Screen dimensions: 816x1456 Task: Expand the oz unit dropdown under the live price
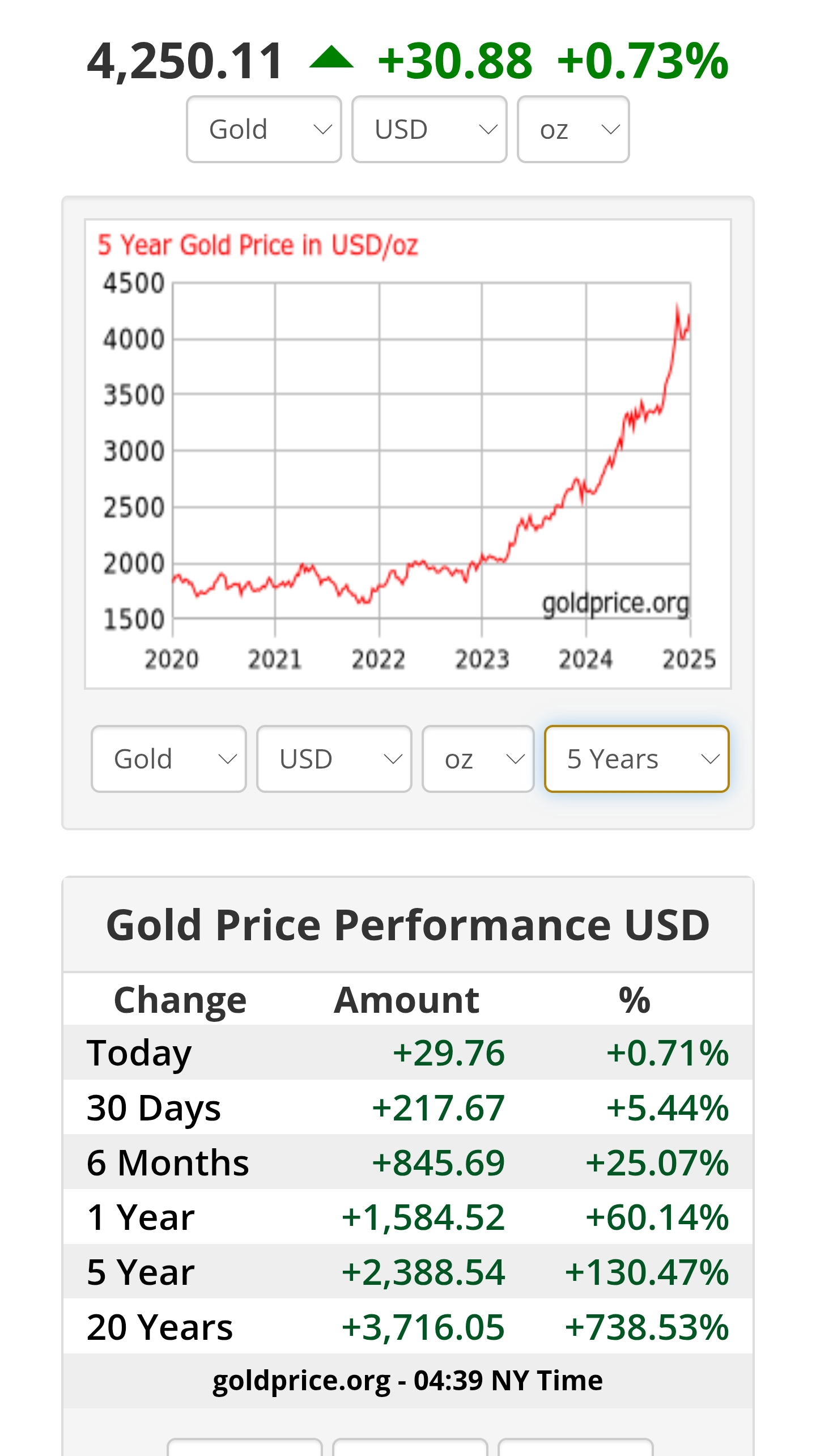pyautogui.click(x=573, y=129)
